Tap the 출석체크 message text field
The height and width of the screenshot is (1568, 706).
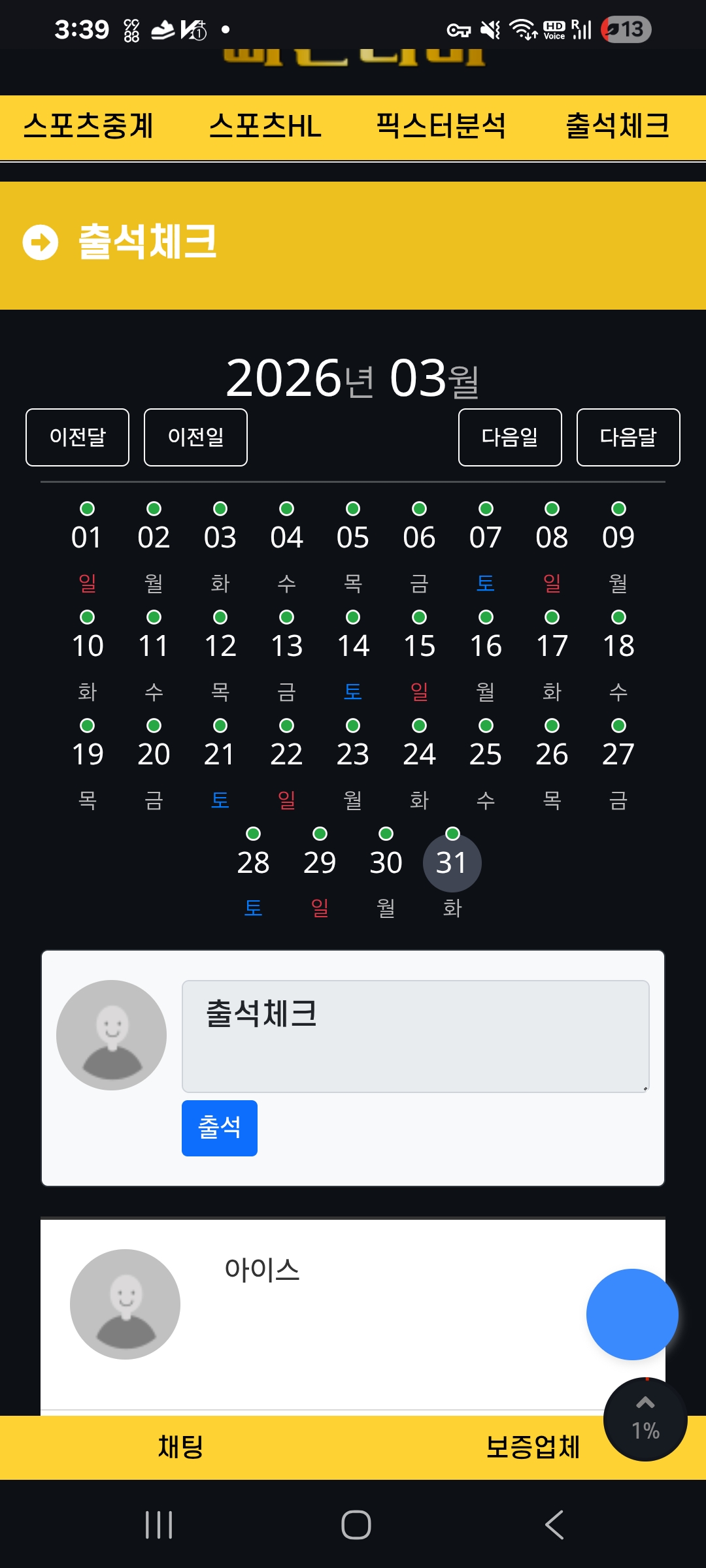416,1036
